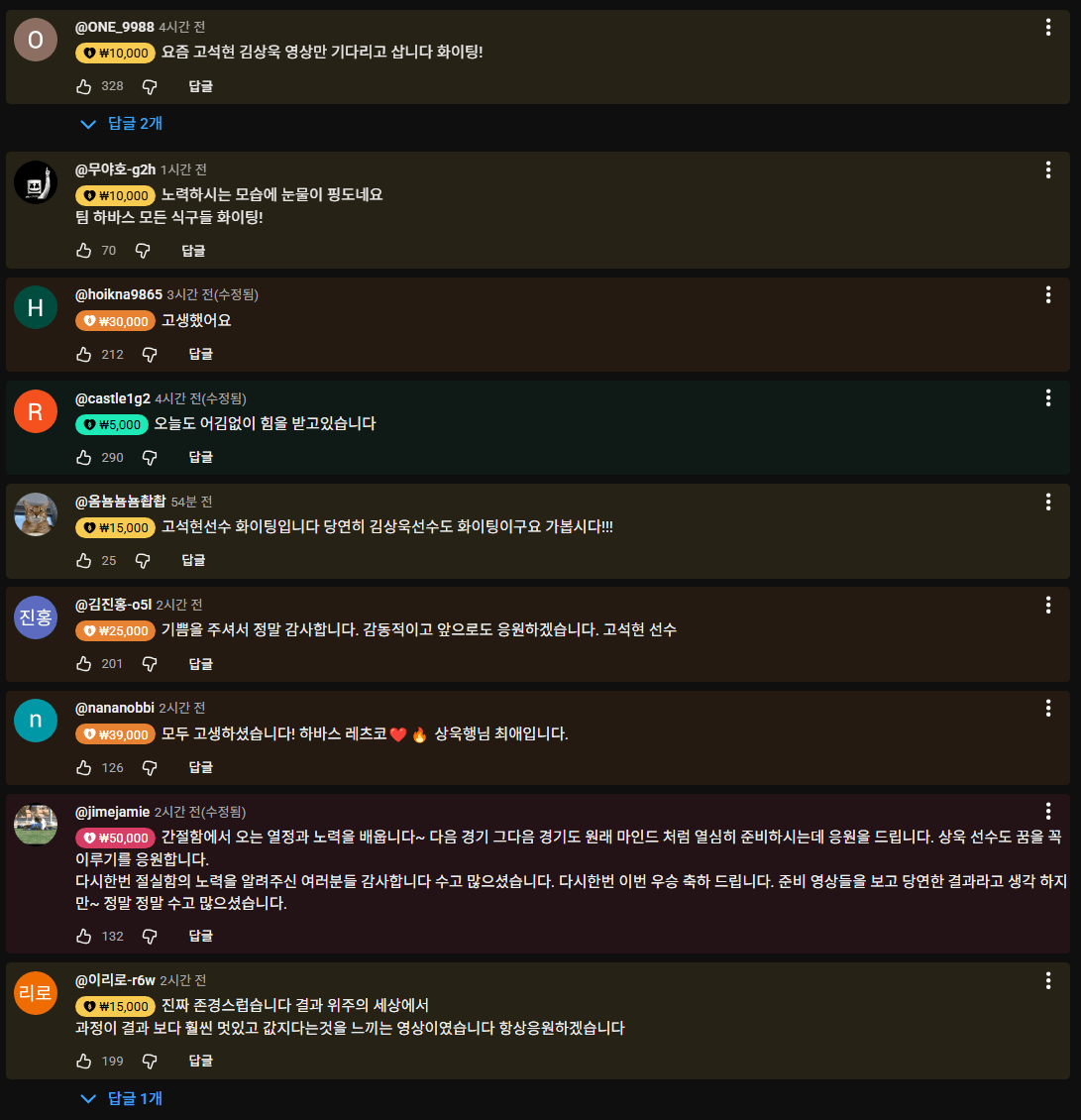Reply to @무야호-g2h's comment
The width and height of the screenshot is (1081, 1120).
point(193,251)
